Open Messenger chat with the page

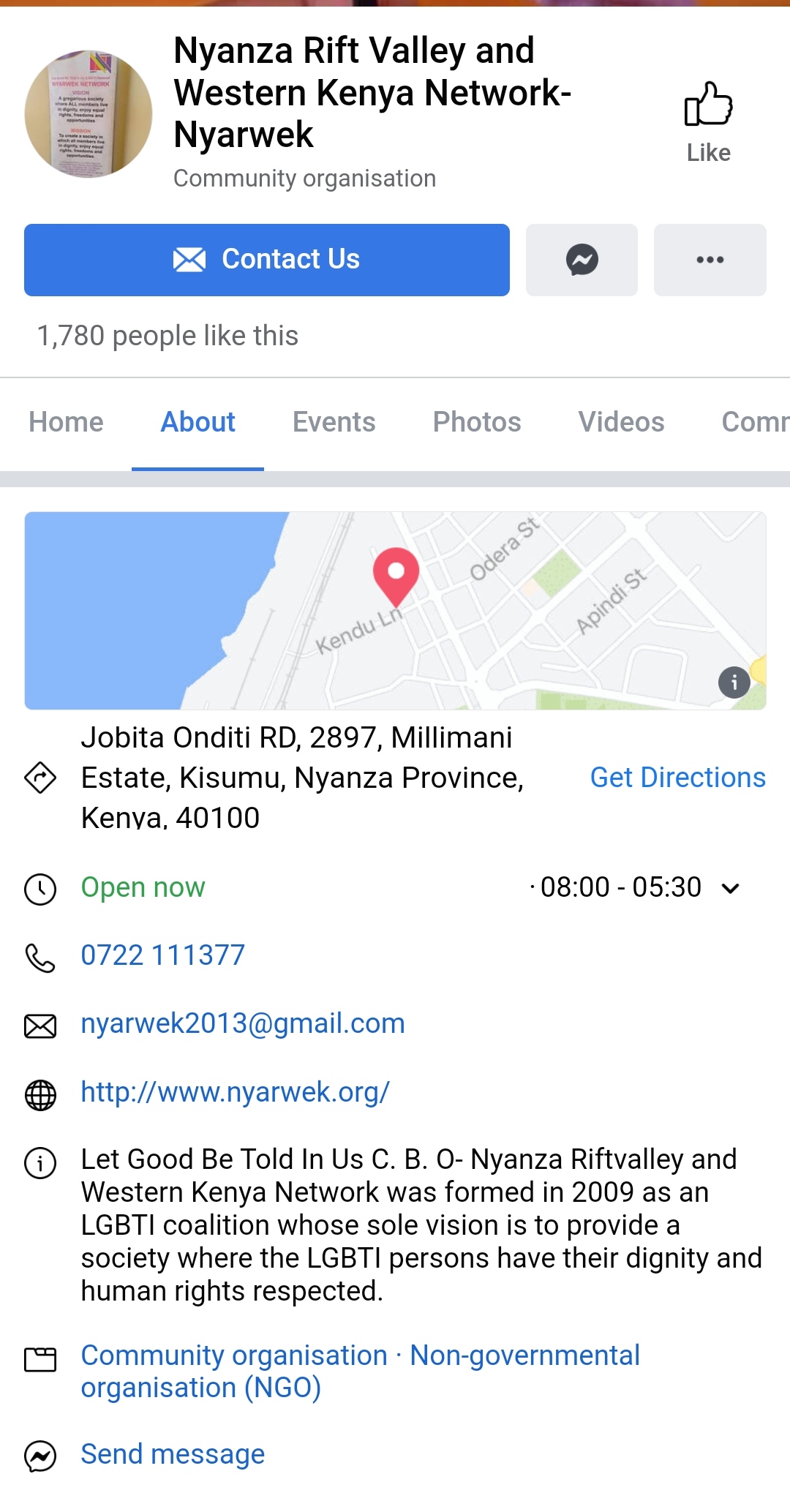582,260
